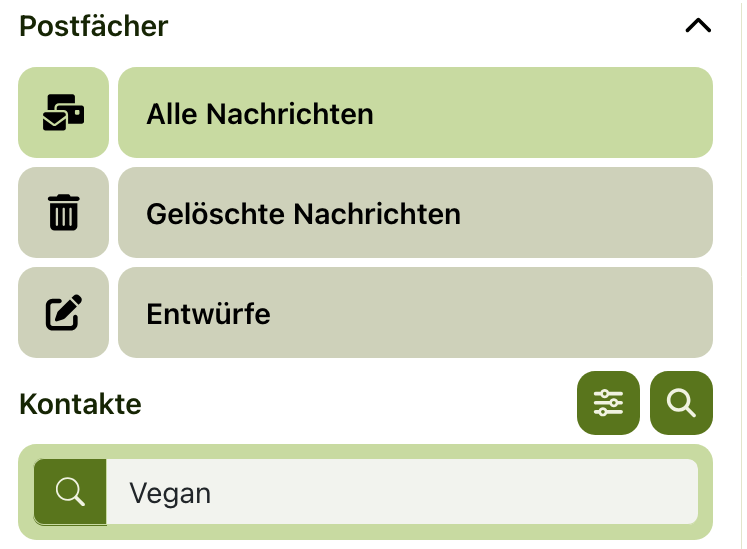Open Gelöschte Nachrichten folder

pyautogui.click(x=415, y=213)
